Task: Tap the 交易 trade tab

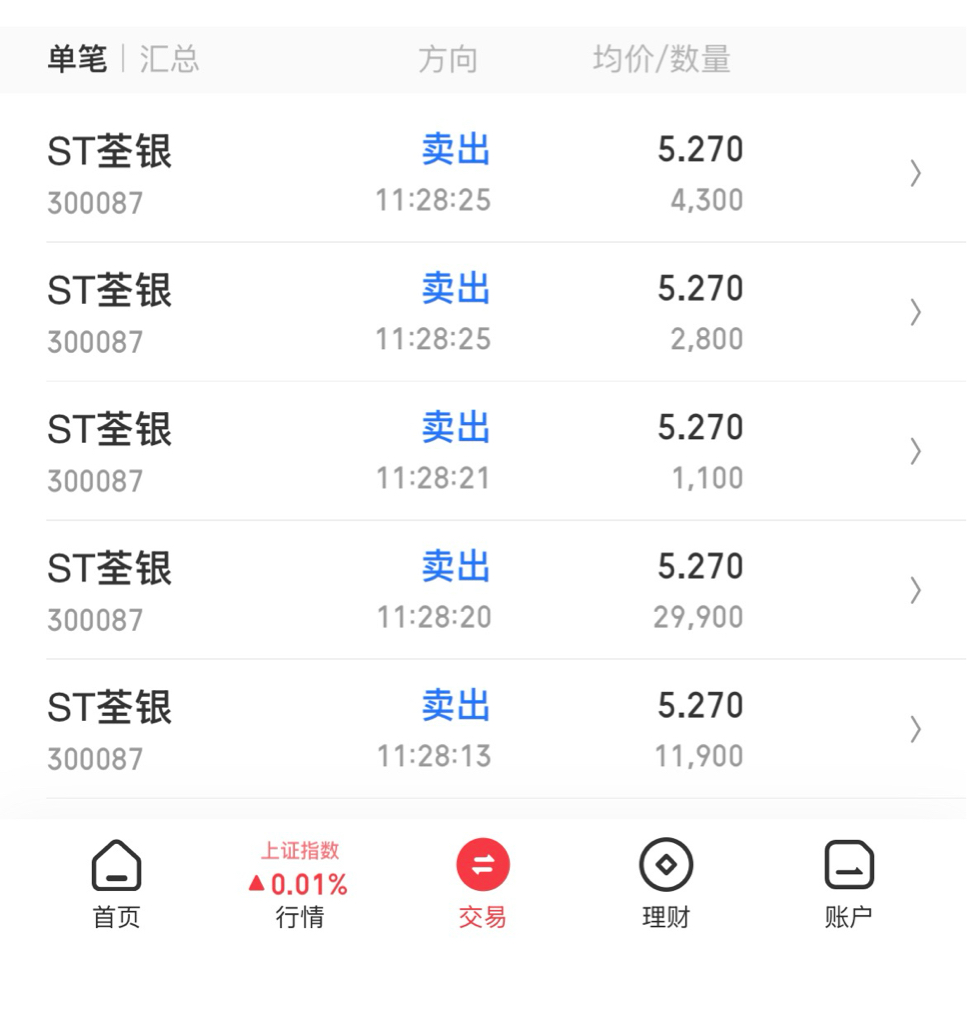Action: coord(483,885)
